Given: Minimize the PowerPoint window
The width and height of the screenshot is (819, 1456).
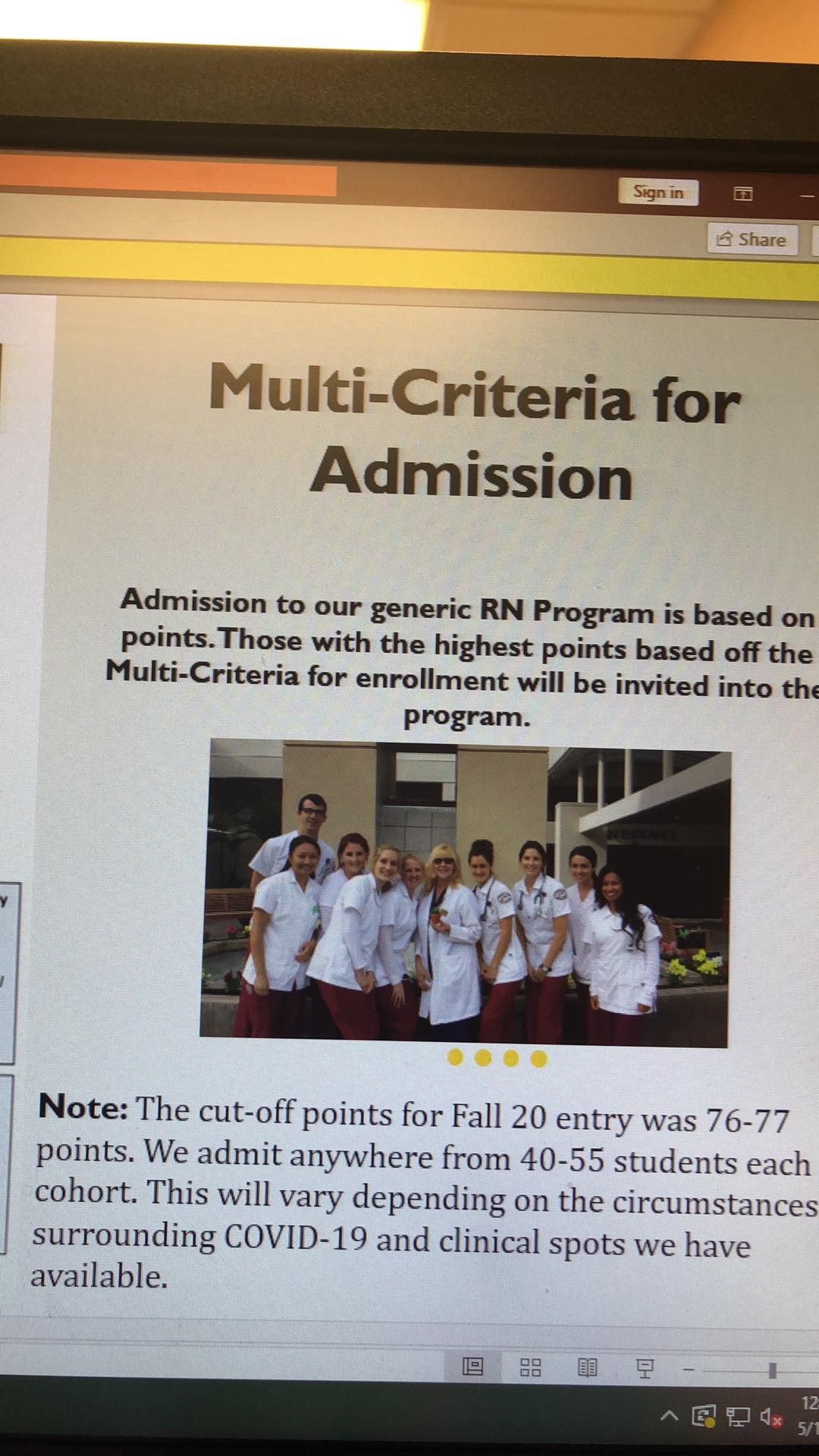Looking at the screenshot, I should tap(807, 196).
